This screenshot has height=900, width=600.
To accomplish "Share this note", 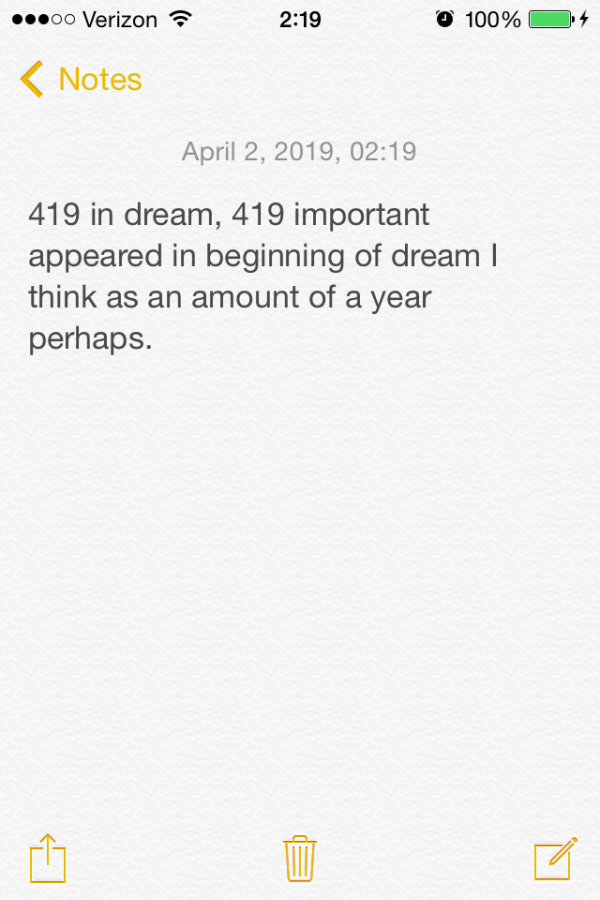I will click(x=47, y=858).
